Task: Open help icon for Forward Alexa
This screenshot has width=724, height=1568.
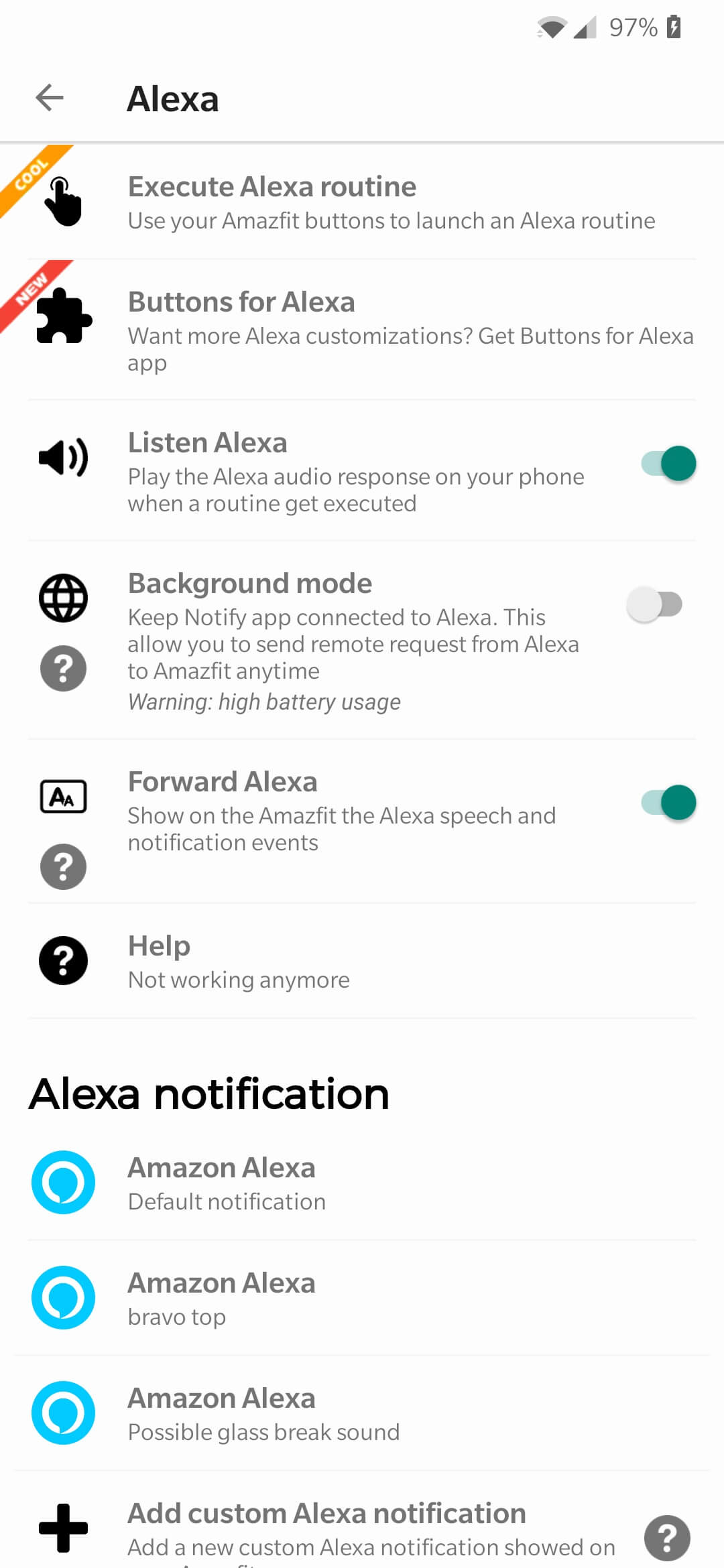Action: tap(63, 867)
